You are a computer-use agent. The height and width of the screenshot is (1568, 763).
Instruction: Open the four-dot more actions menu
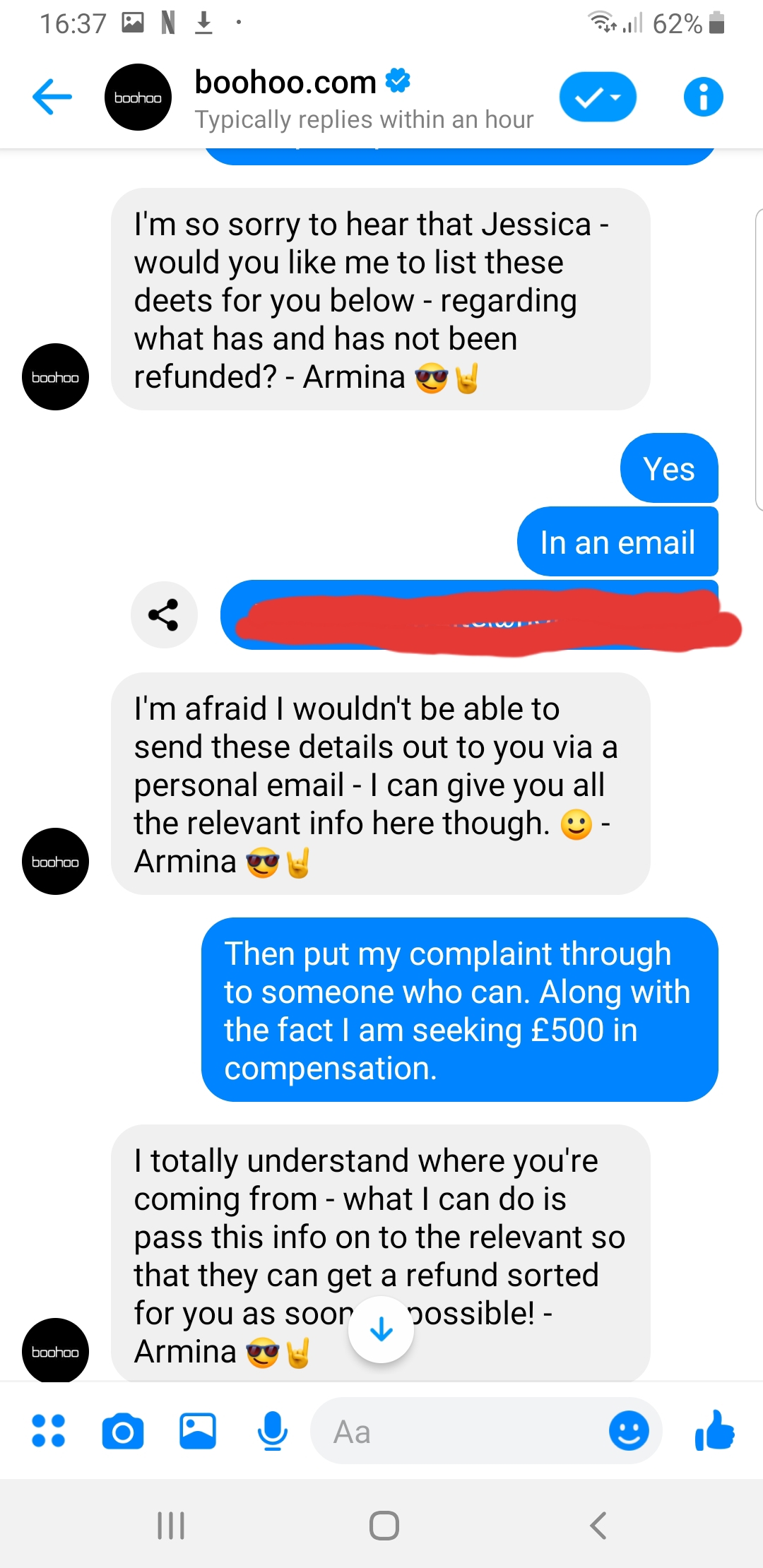click(x=49, y=1431)
